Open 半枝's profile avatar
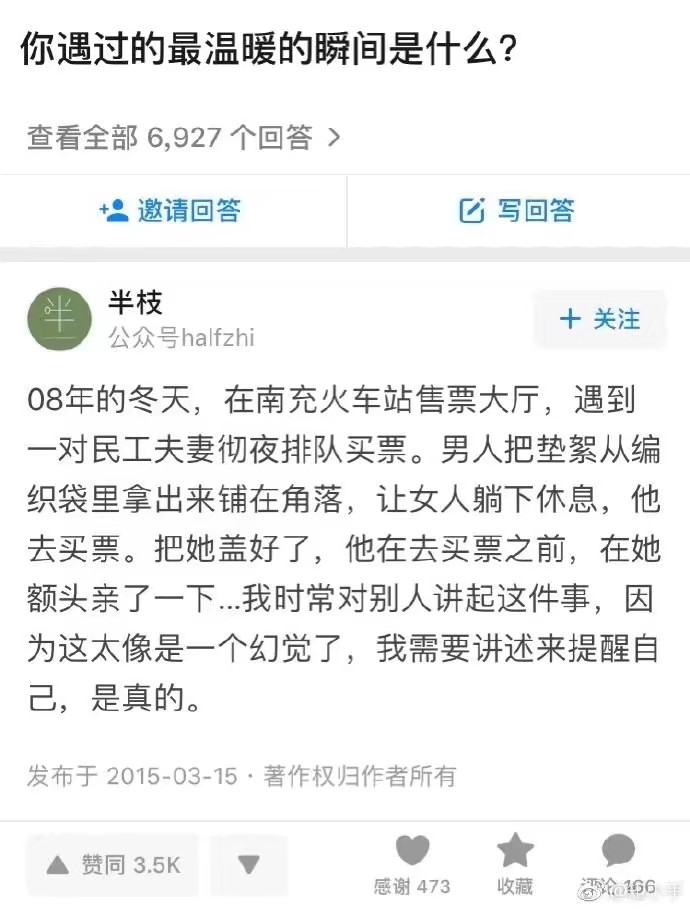The width and height of the screenshot is (690, 909). (60, 319)
